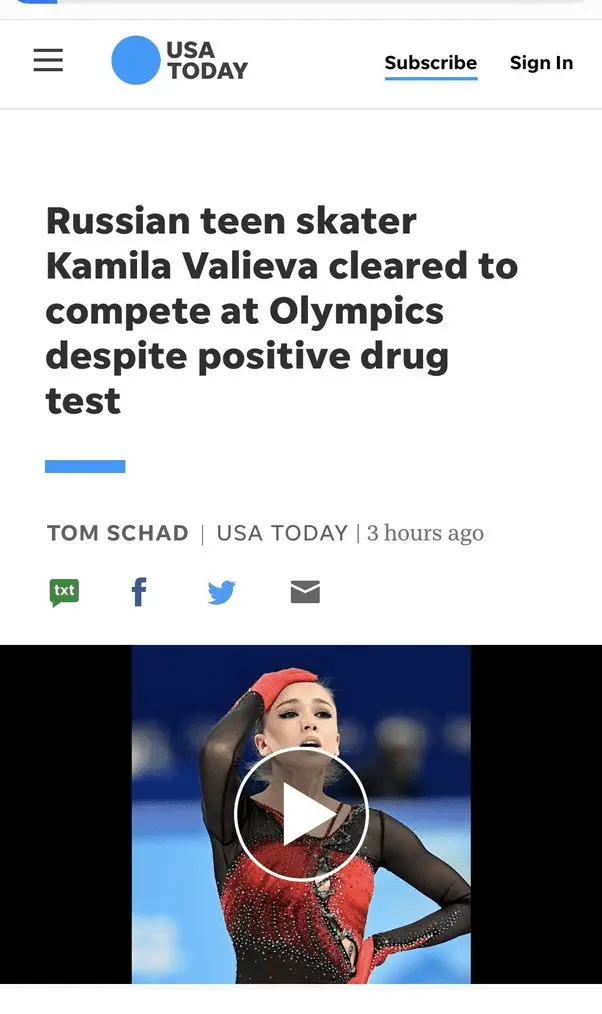Viewport: 602px width, 1014px height.
Task: Play the Kamila Valieva video
Action: tap(301, 814)
